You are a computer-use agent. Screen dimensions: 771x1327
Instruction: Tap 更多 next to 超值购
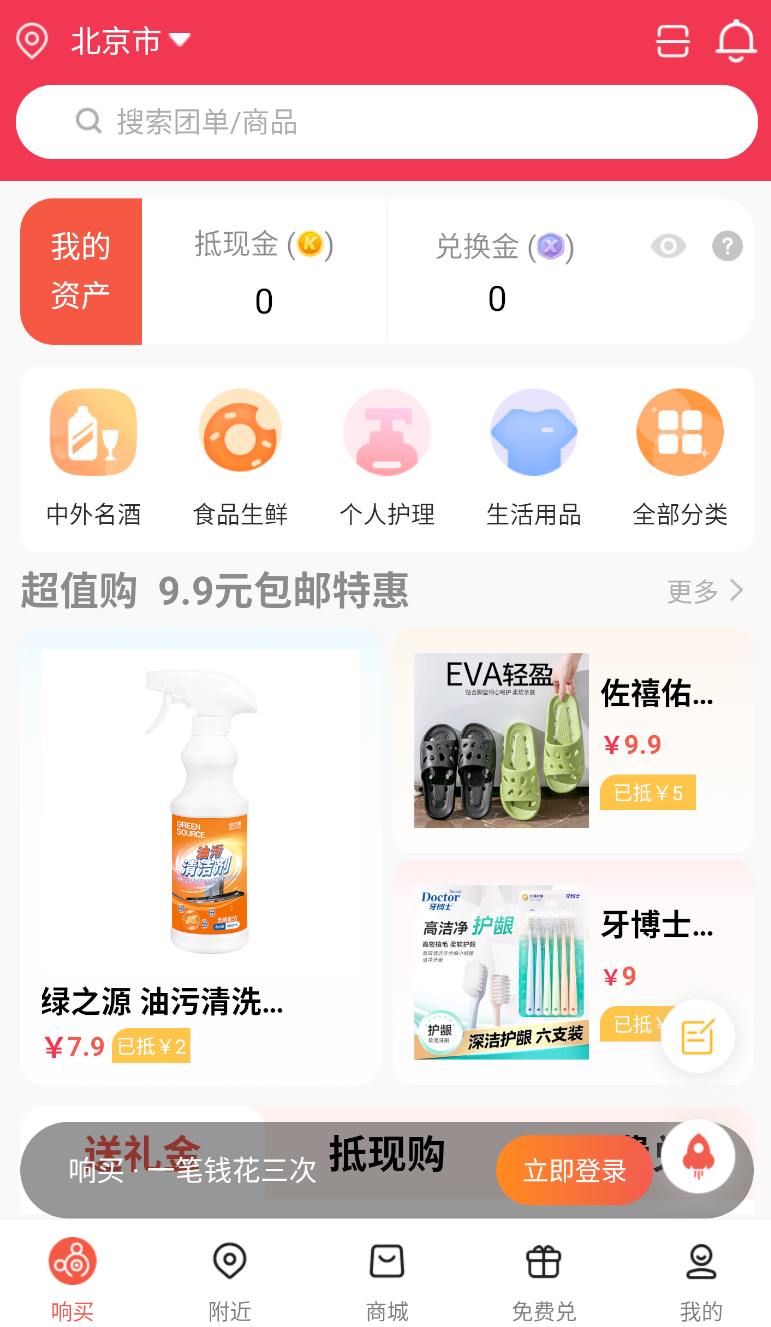tap(705, 591)
